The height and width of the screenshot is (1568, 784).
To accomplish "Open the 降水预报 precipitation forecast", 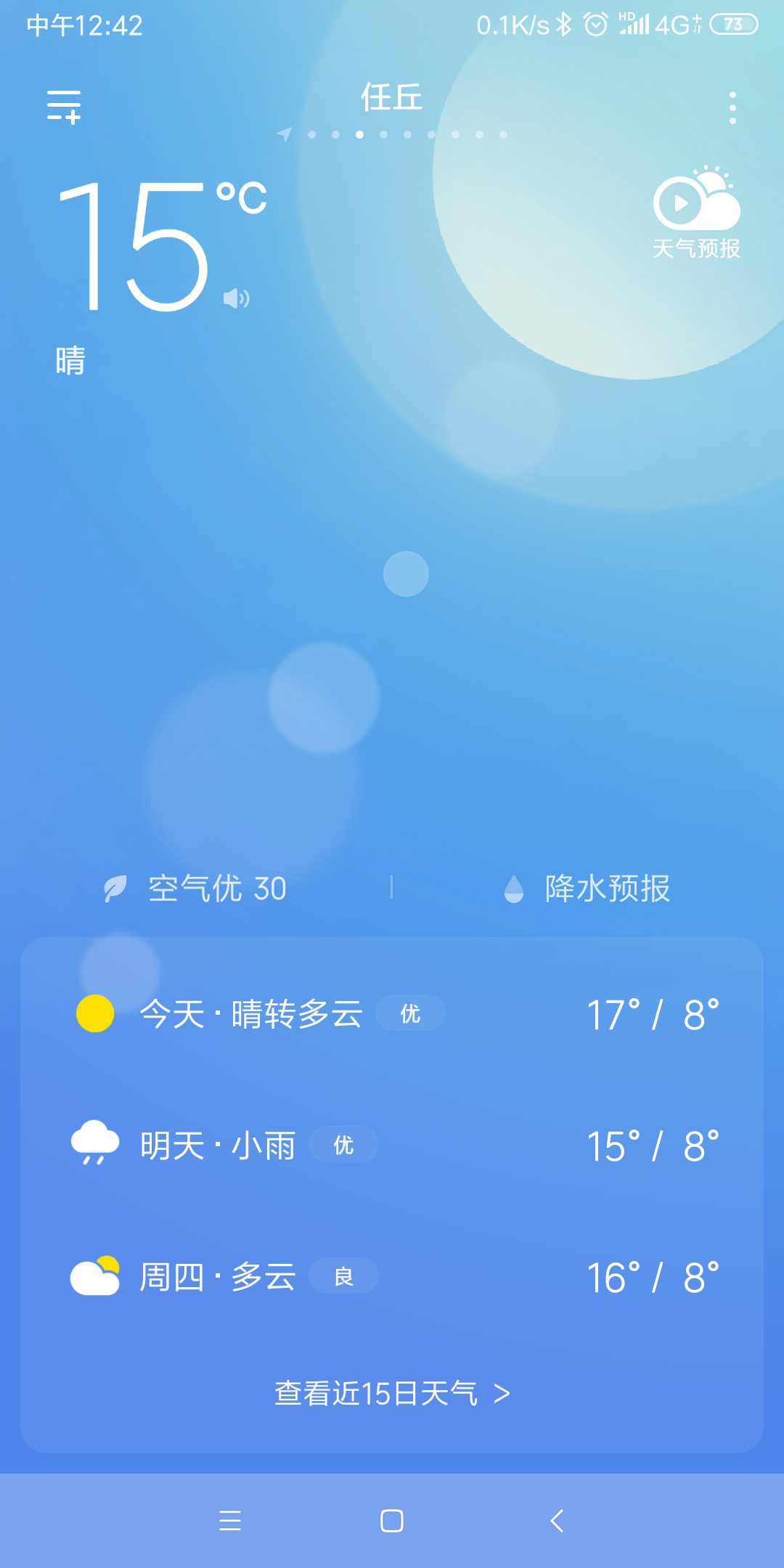I will (588, 889).
